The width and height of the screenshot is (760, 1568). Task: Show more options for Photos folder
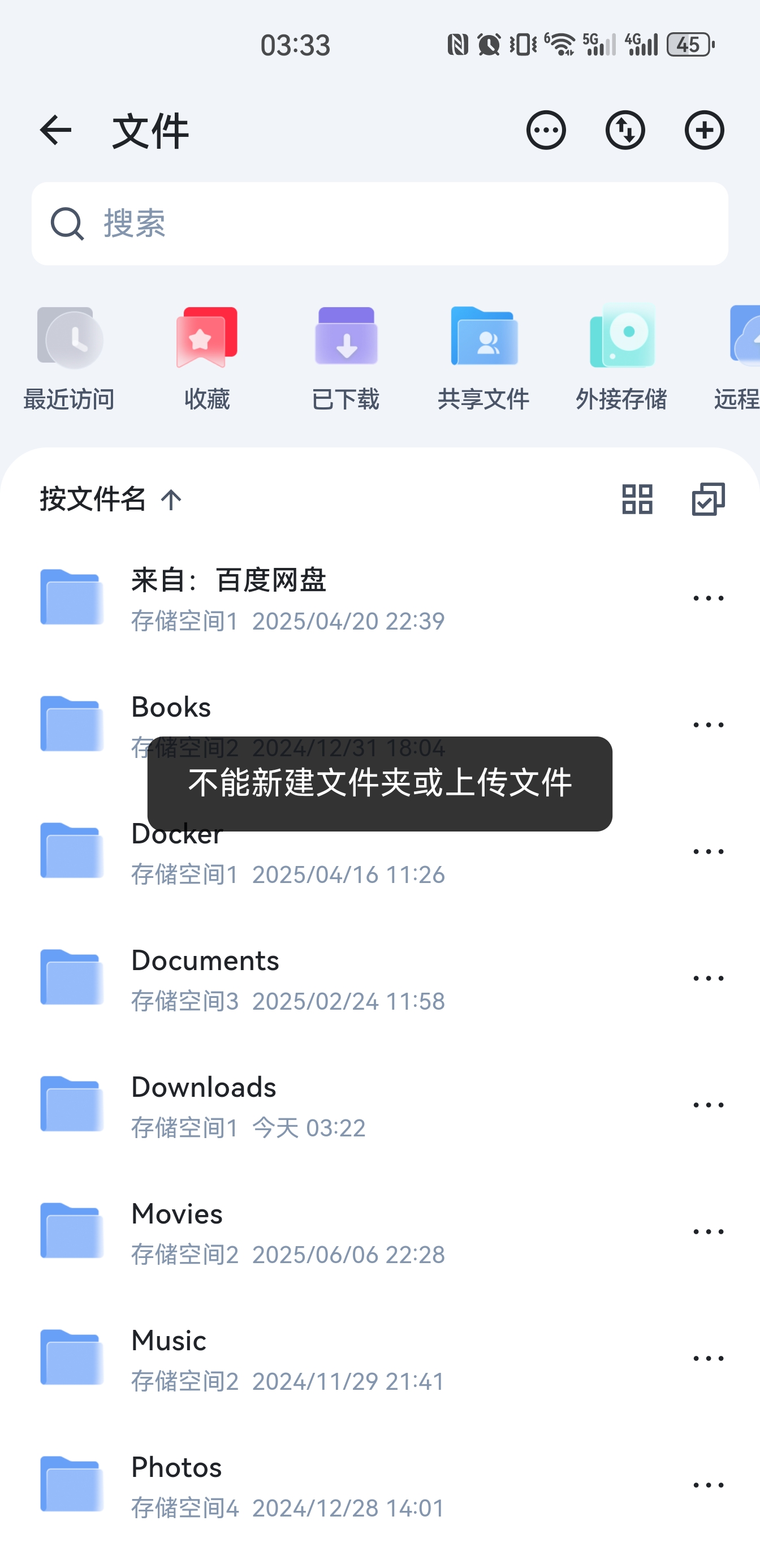point(707,1485)
